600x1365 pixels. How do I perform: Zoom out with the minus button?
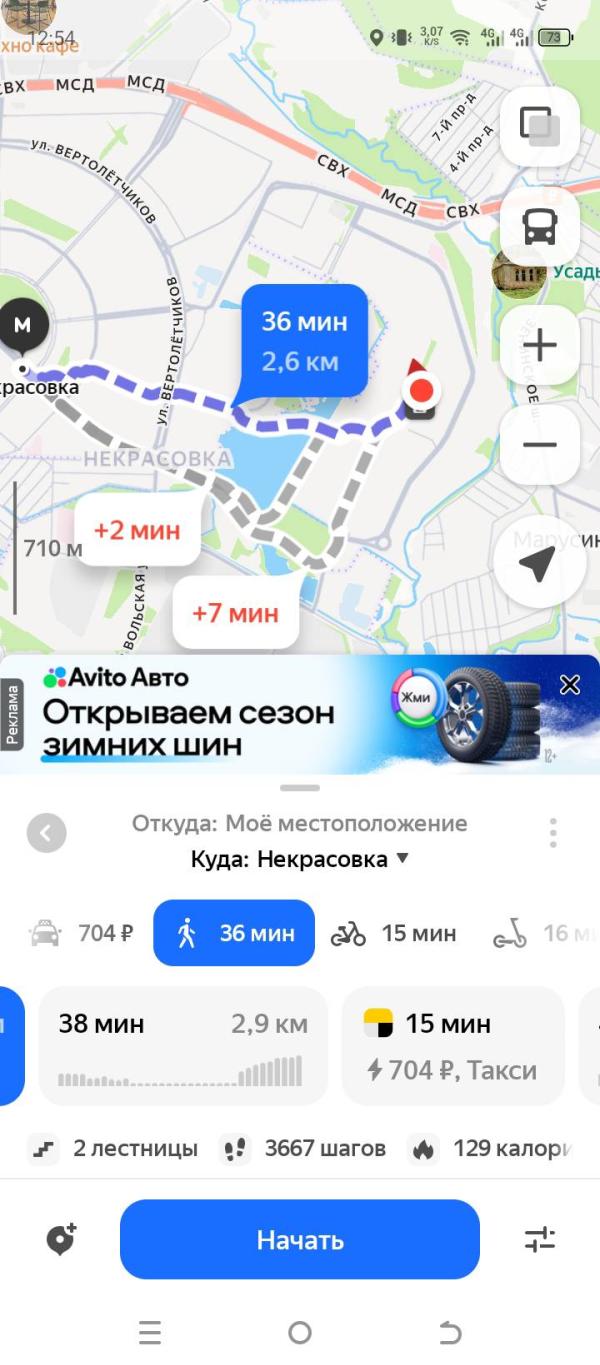[539, 445]
